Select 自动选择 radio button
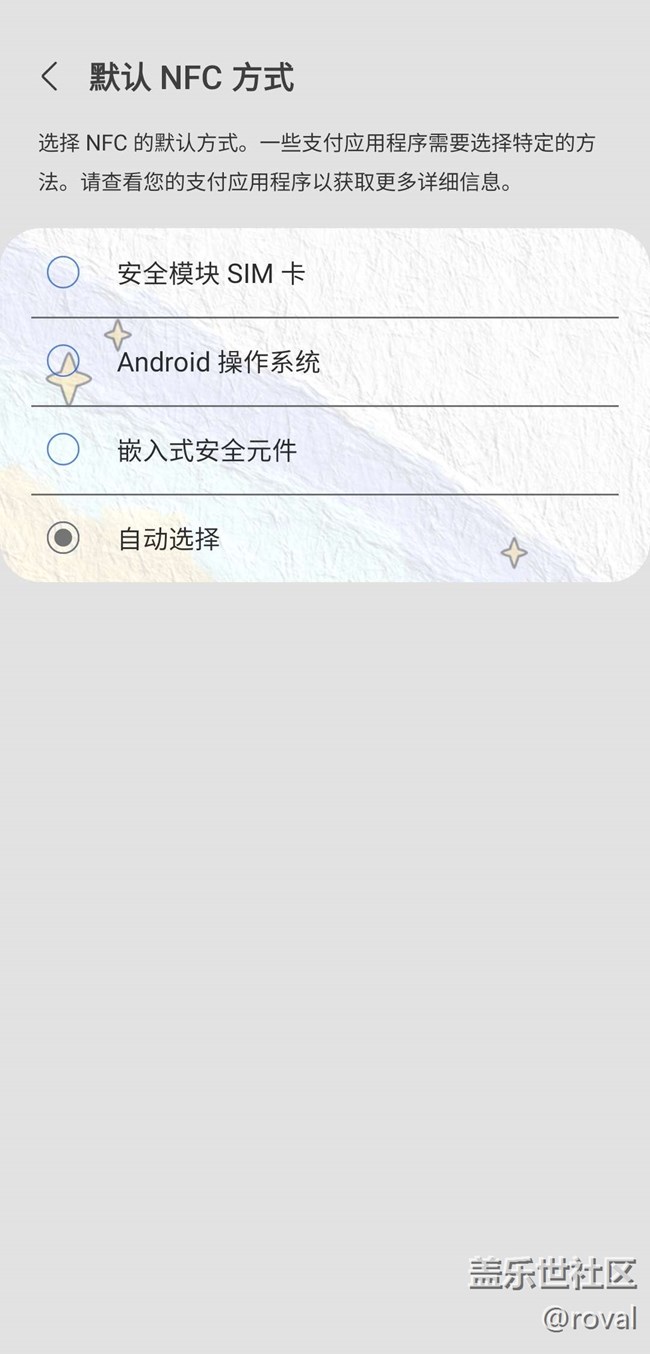 pyautogui.click(x=64, y=539)
